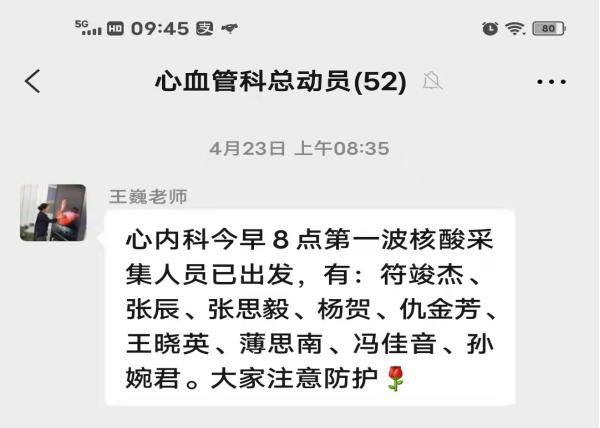Open the group chat overflow menu
Viewport: 600px width, 428px height.
coord(551,82)
